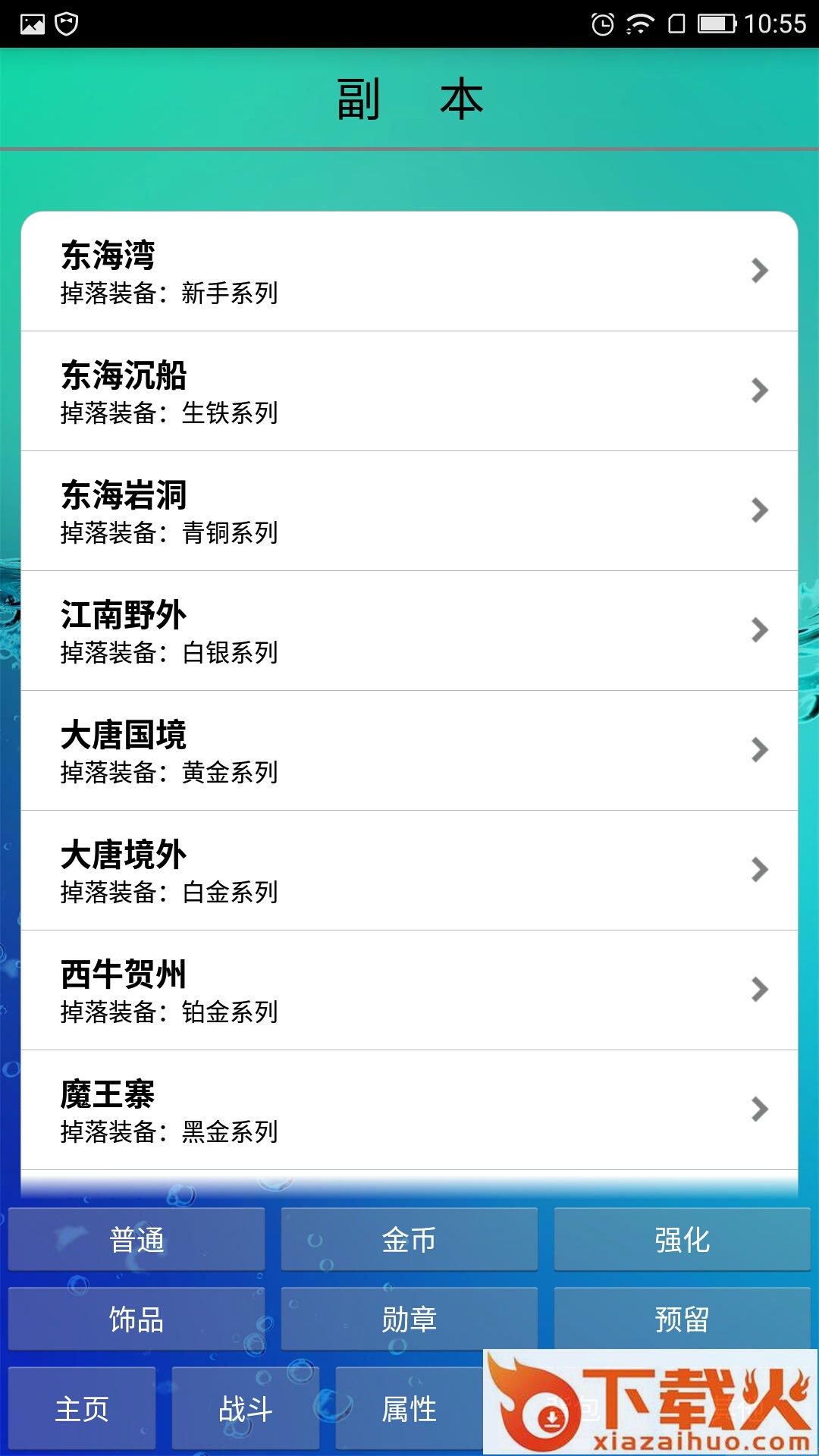Open the 饰品 accessories button
Image resolution: width=819 pixels, height=1456 pixels.
pos(136,1319)
